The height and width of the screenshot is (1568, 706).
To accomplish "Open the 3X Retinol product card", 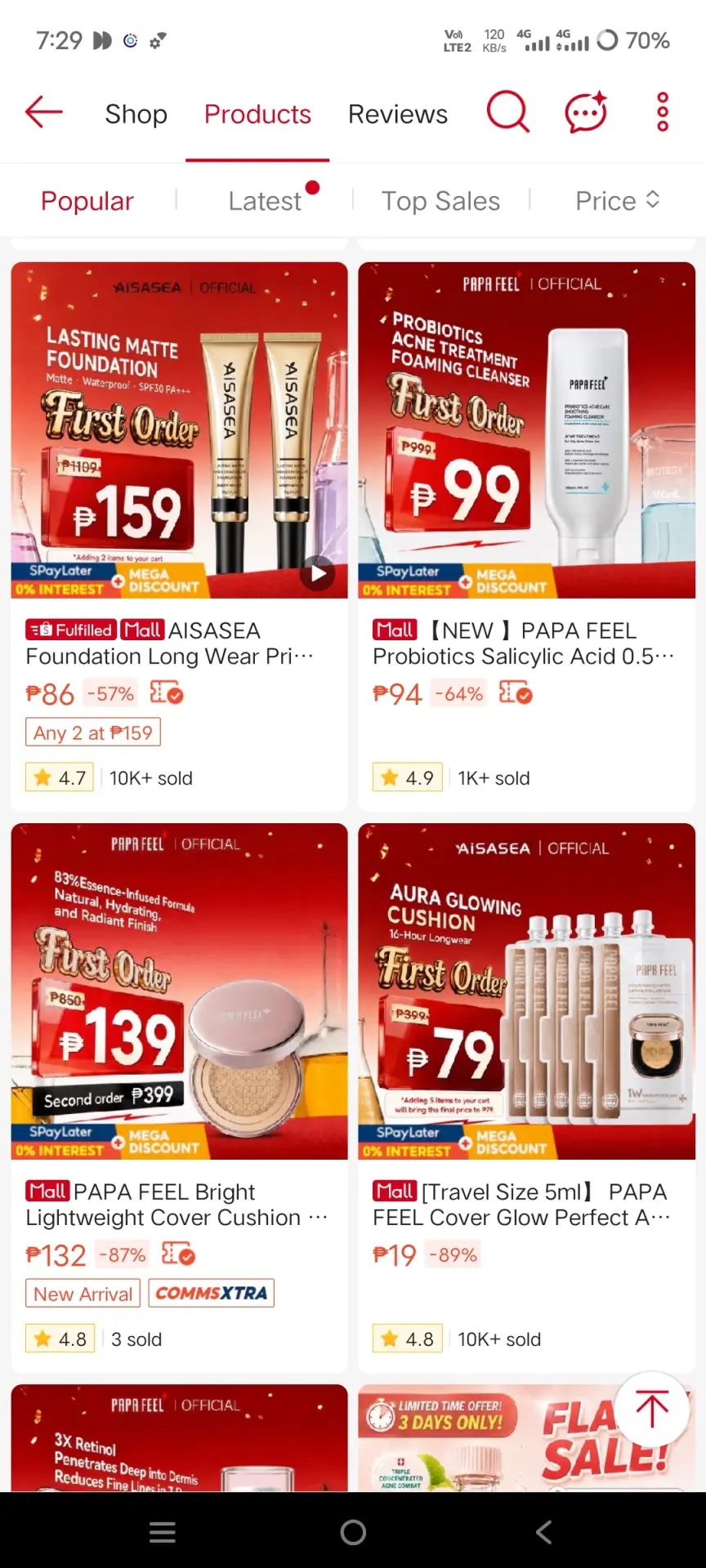I will [x=179, y=1438].
